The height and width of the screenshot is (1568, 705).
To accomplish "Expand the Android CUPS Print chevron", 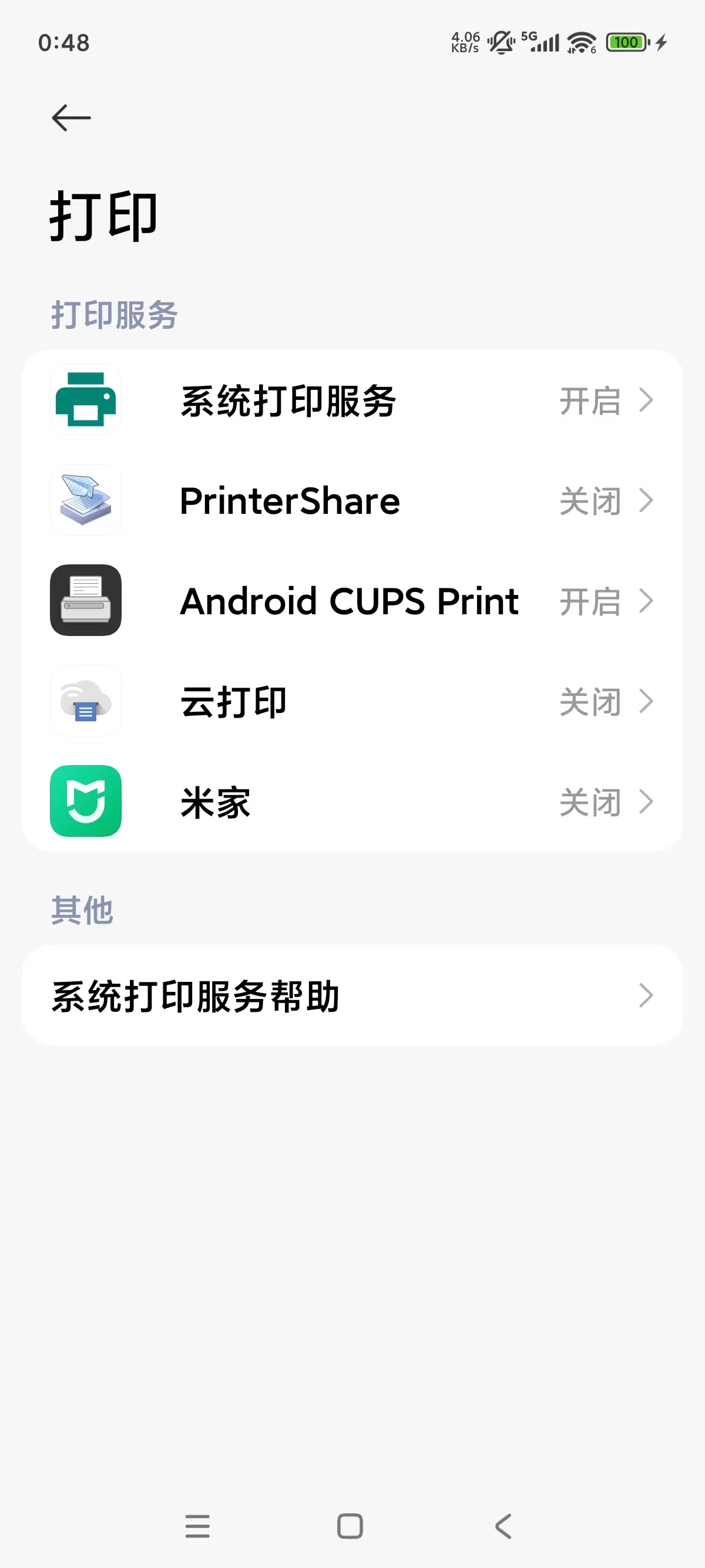I will (x=647, y=600).
